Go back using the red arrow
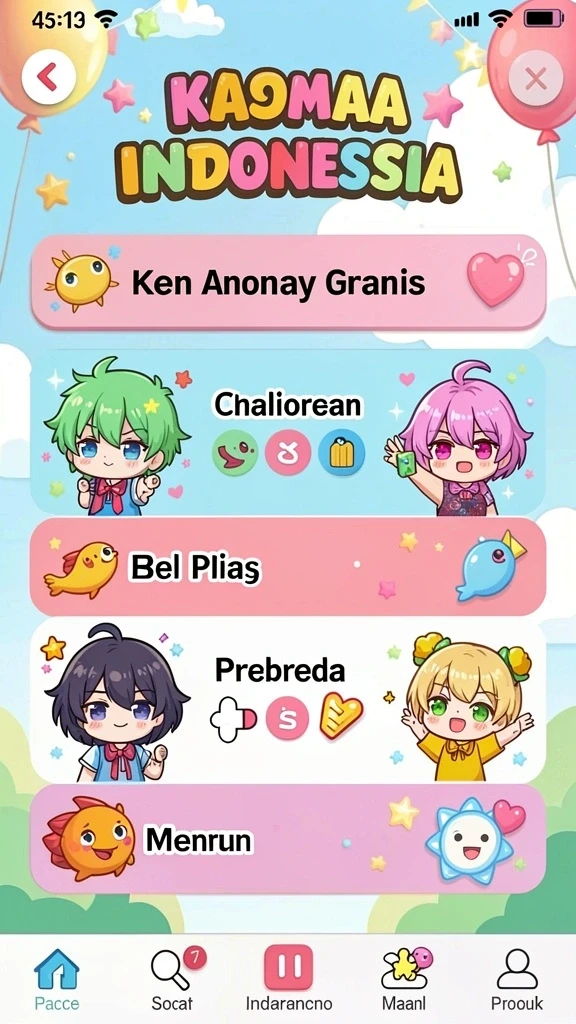576x1024 pixels. 48,78
